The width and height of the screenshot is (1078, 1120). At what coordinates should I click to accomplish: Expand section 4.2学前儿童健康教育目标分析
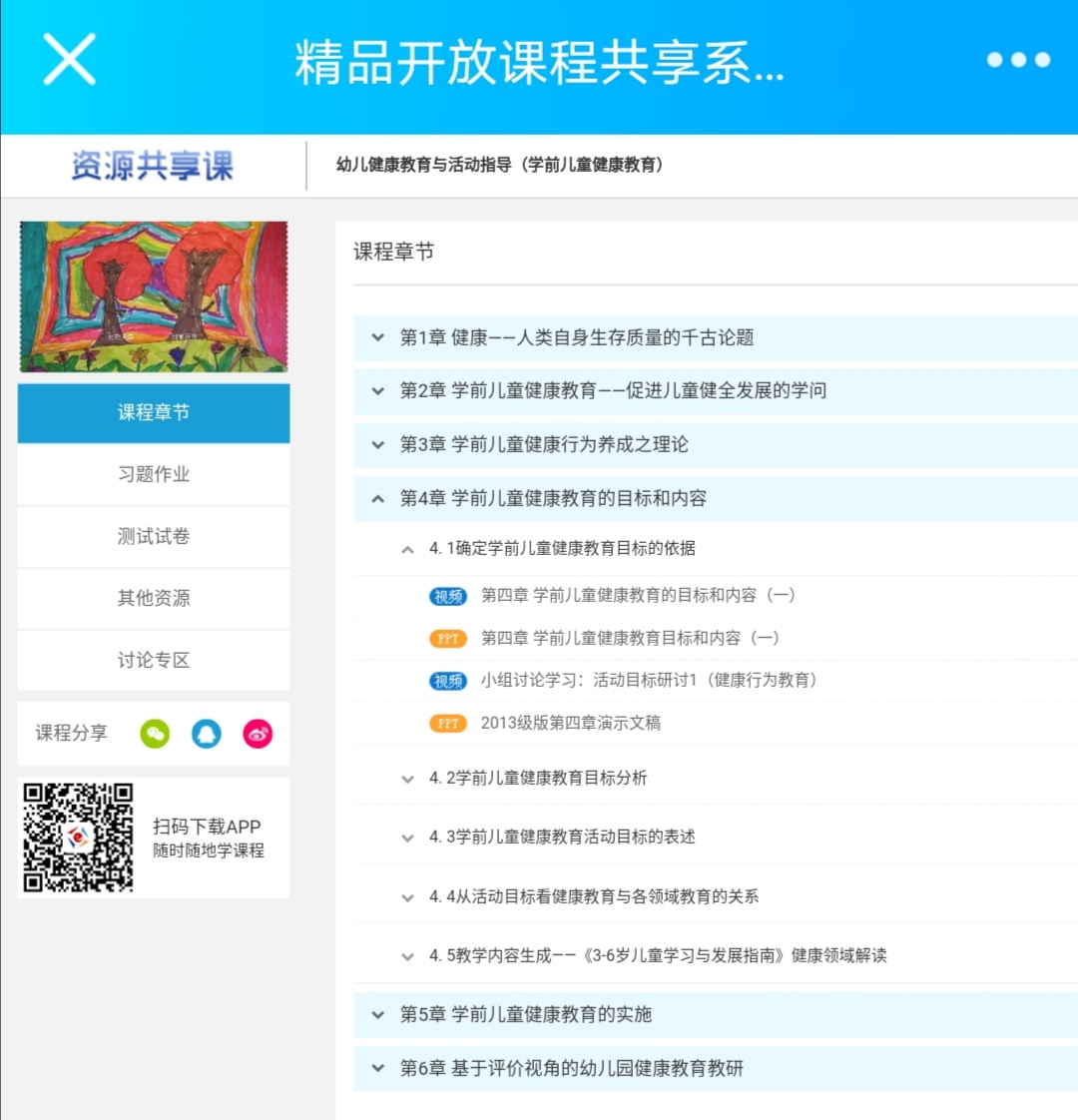[537, 778]
